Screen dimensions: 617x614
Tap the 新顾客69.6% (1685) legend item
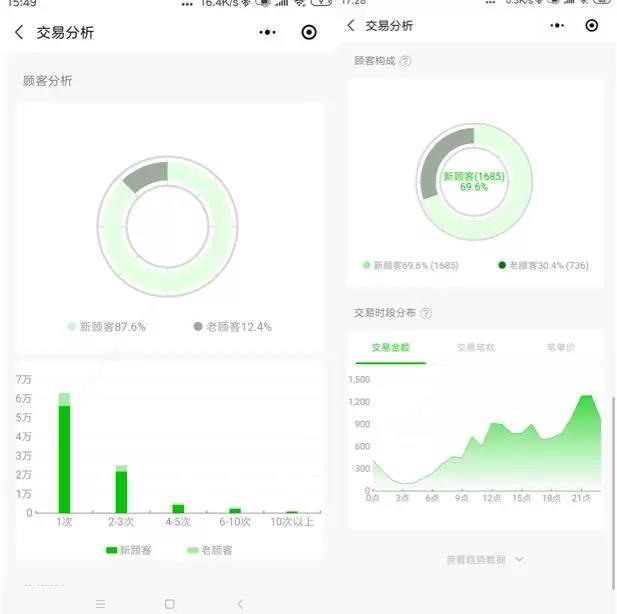tap(410, 266)
